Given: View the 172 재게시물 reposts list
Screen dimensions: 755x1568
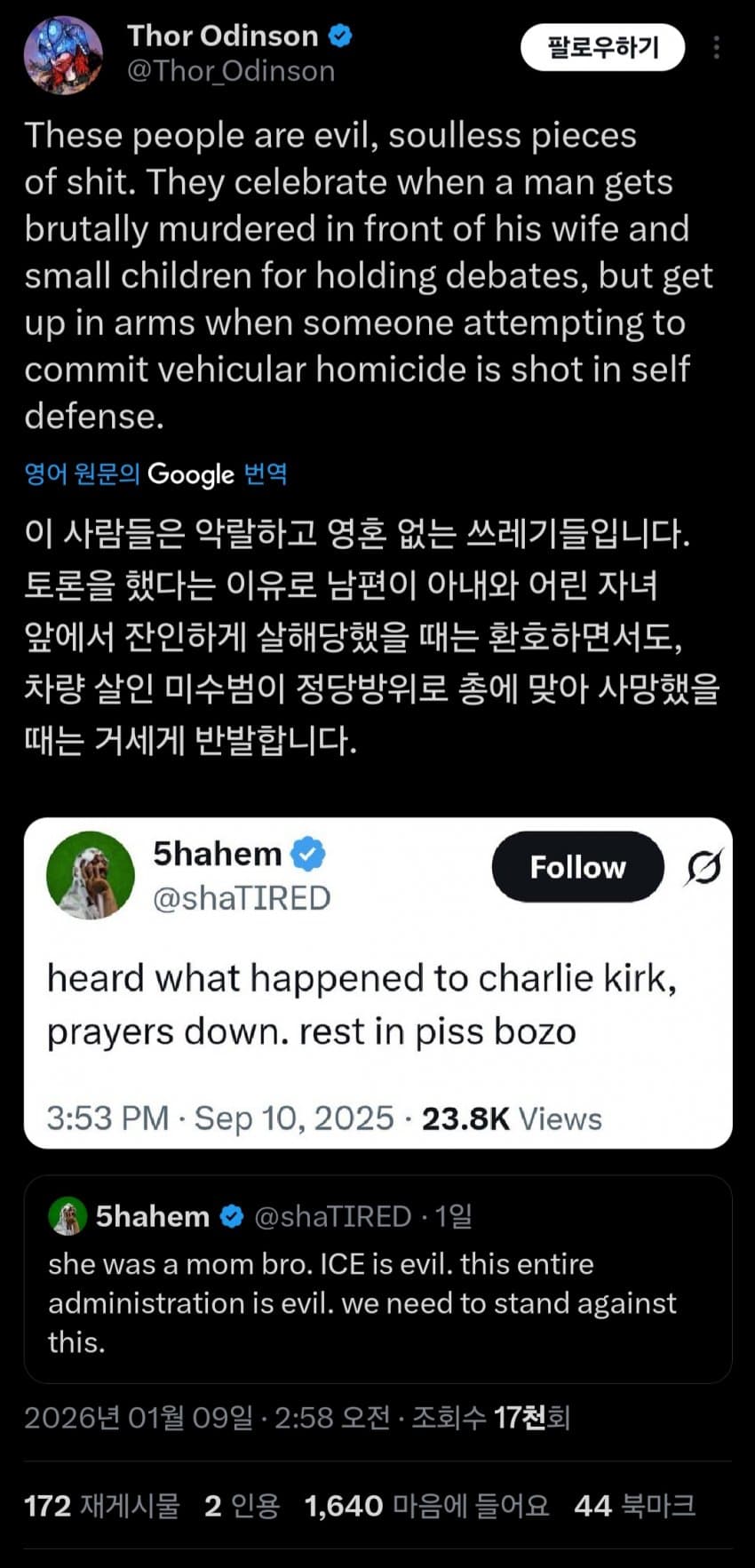Looking at the screenshot, I should pos(101,1506).
